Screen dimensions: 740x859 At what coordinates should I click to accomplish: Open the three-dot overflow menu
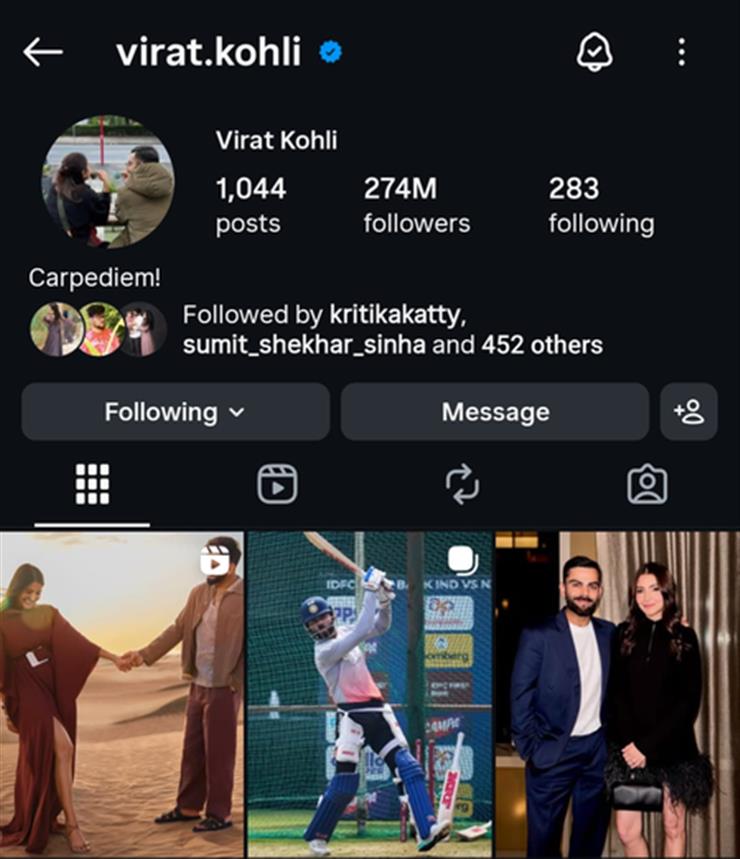[x=681, y=52]
